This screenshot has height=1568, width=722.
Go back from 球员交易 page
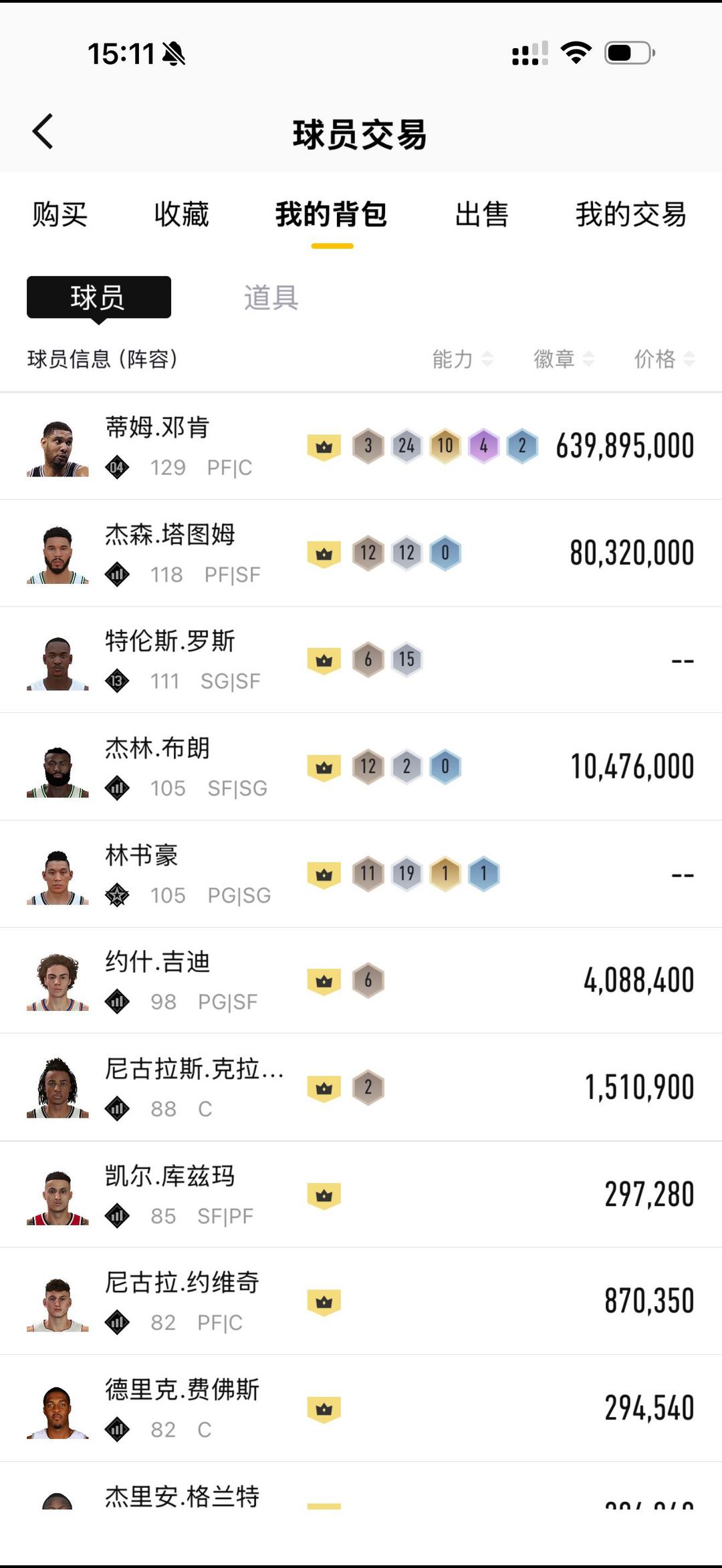[43, 132]
